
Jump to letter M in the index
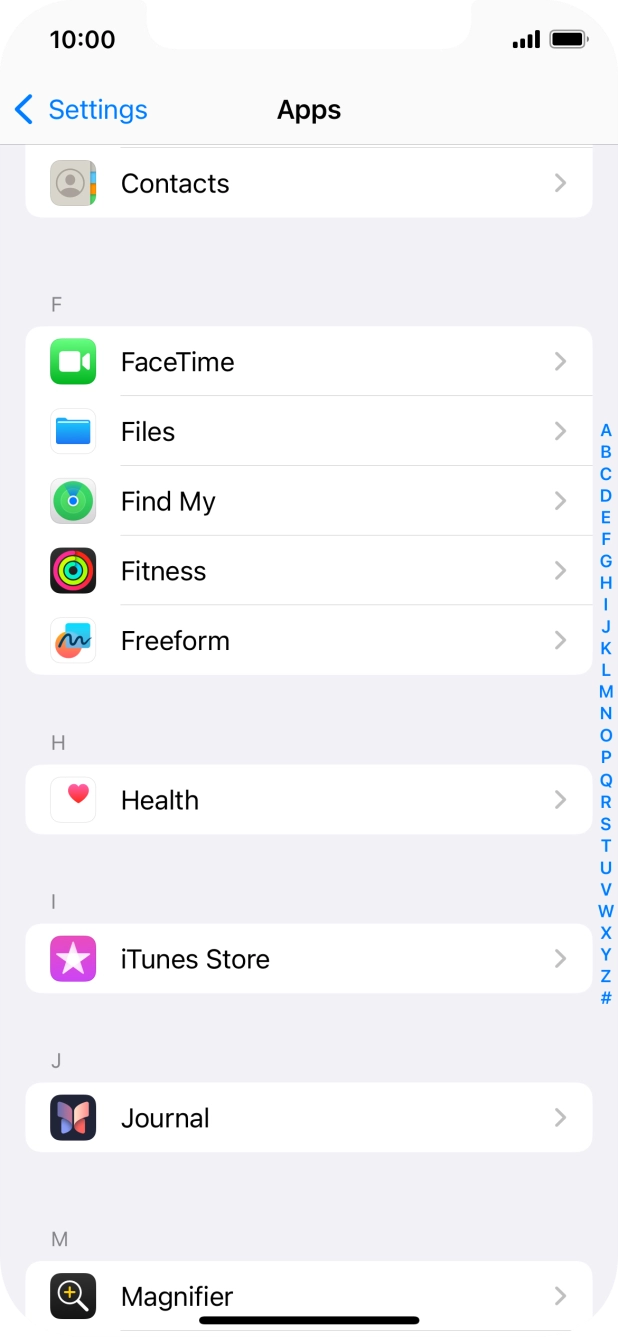pyautogui.click(x=606, y=692)
